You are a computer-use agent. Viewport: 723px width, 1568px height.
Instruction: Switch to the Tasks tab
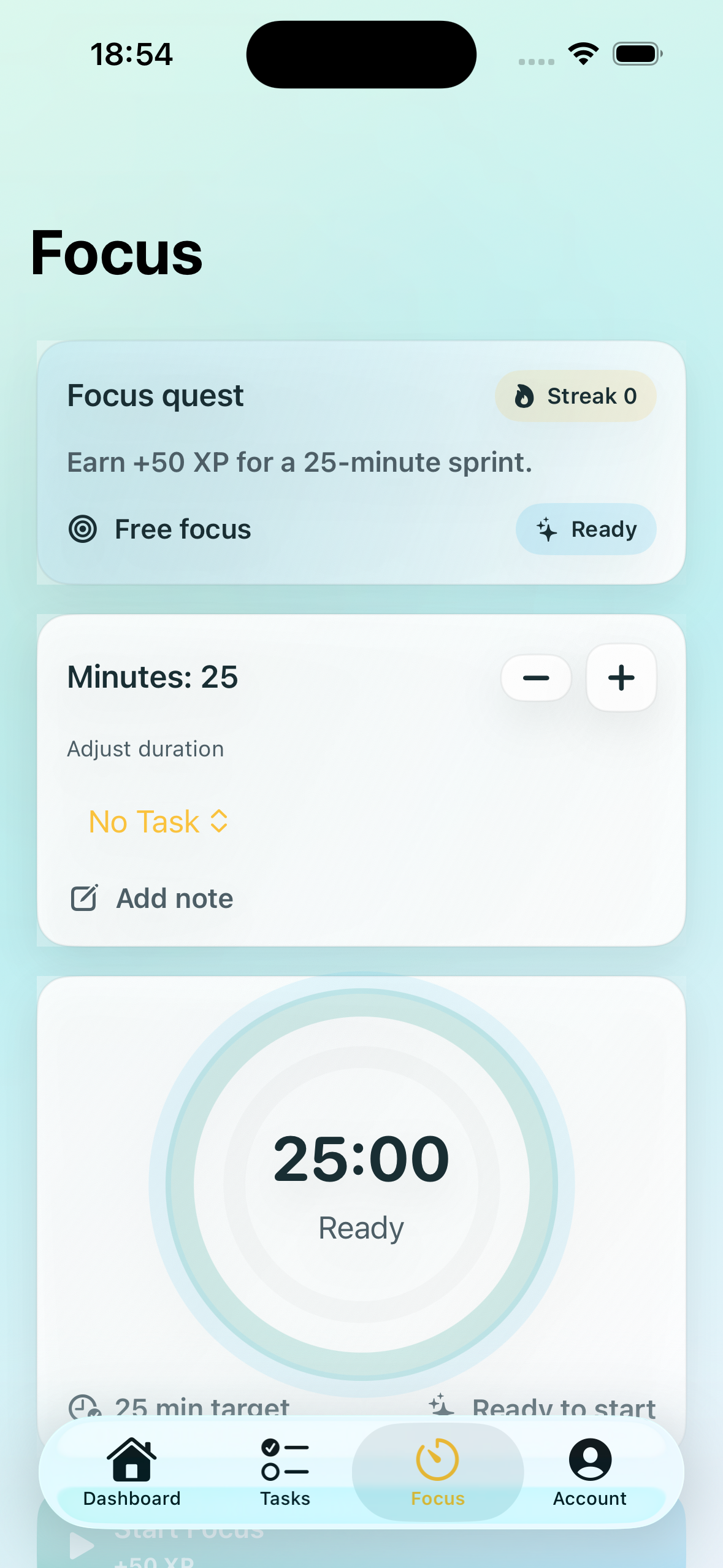point(285,1472)
